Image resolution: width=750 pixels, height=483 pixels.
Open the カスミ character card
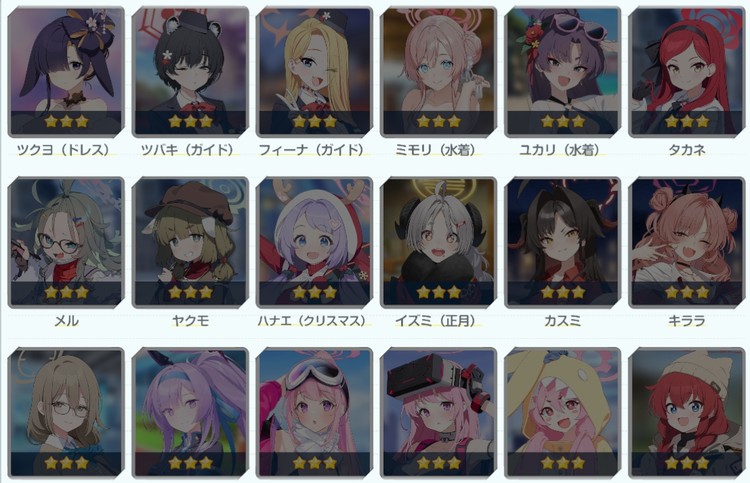pyautogui.click(x=562, y=242)
